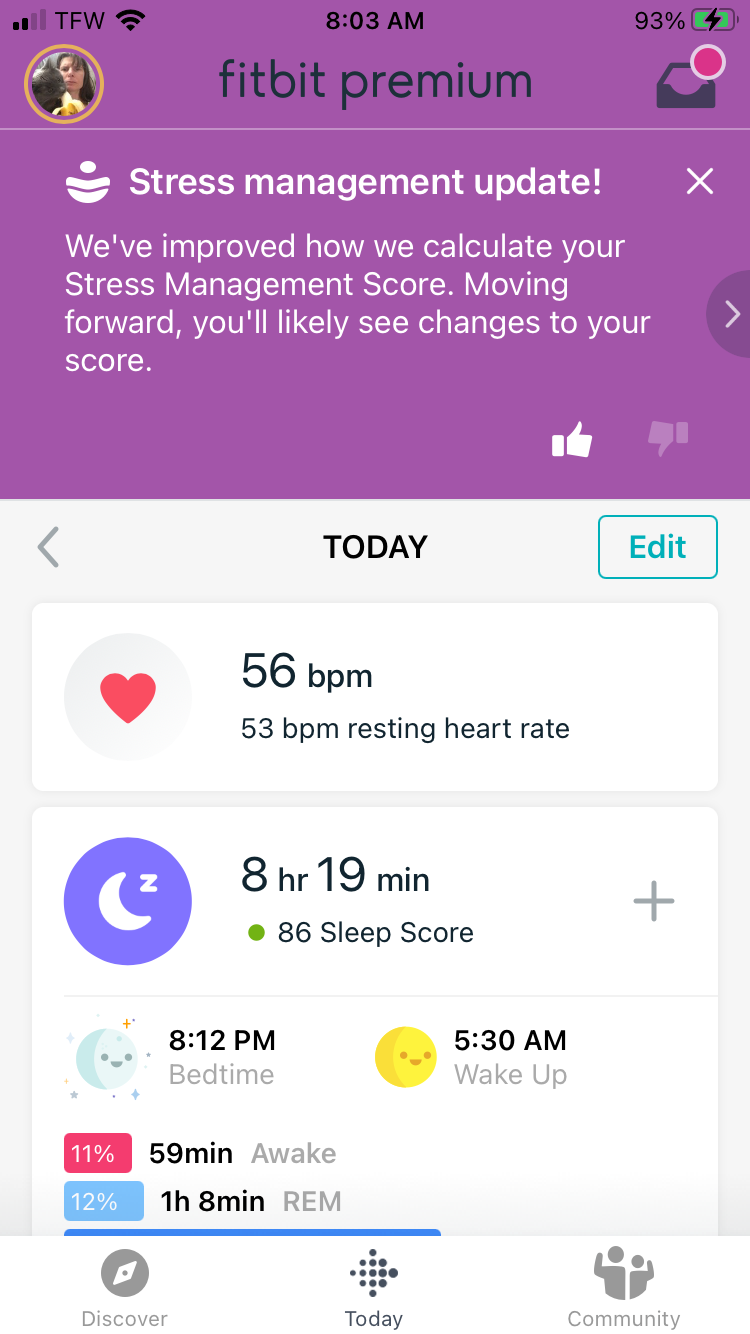The width and height of the screenshot is (750, 1334).
Task: Switch to the Discover tab
Action: point(125,1288)
